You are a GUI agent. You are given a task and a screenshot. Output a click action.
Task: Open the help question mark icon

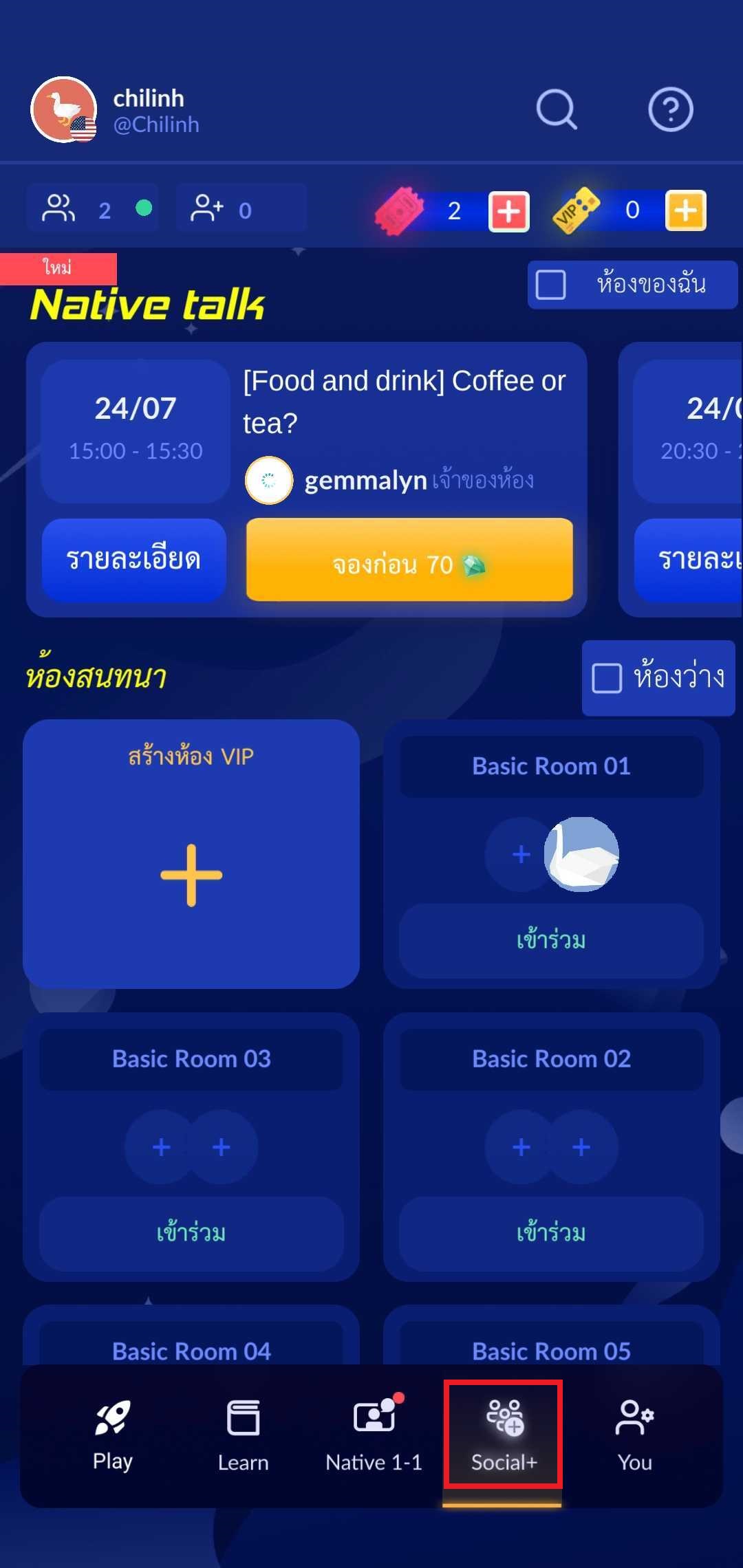tap(671, 109)
